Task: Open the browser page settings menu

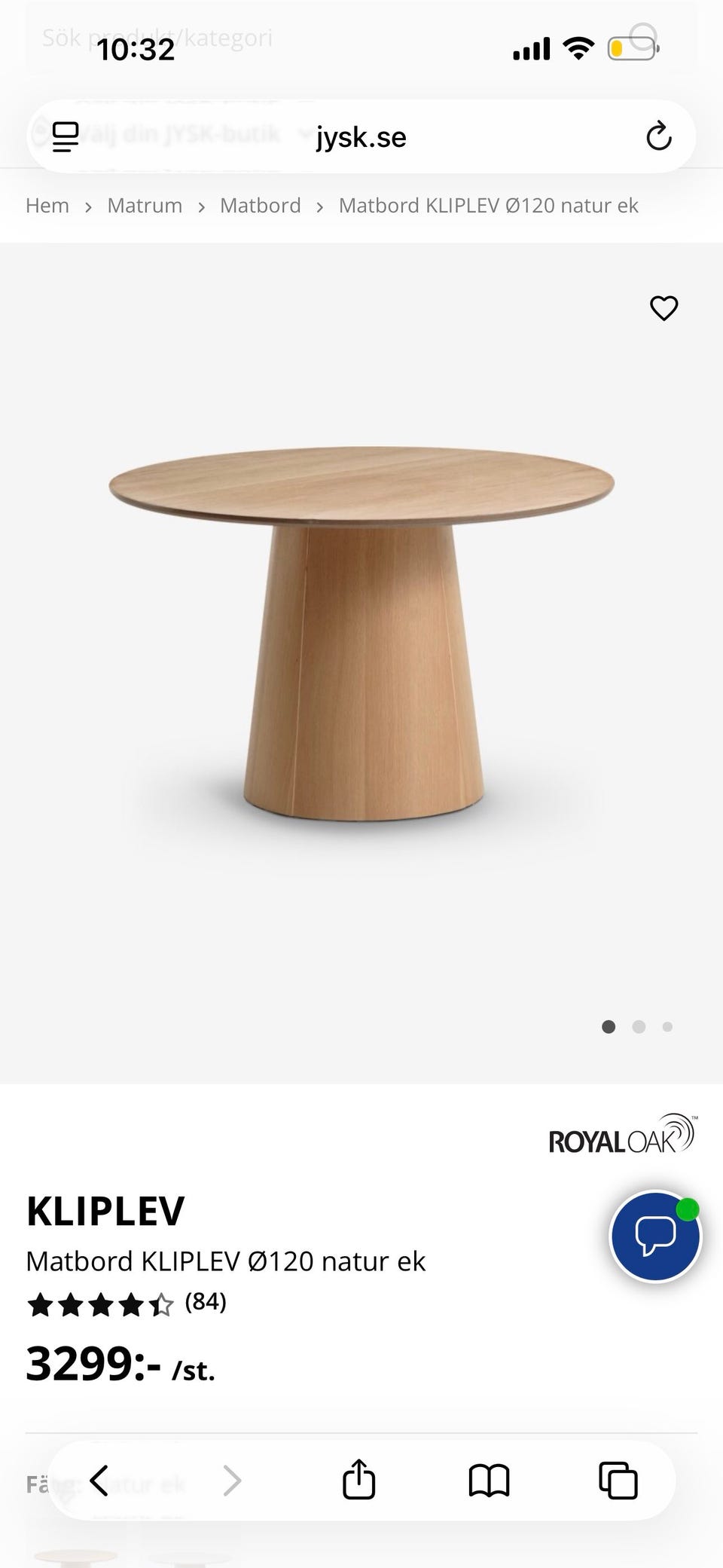Action: click(x=66, y=136)
